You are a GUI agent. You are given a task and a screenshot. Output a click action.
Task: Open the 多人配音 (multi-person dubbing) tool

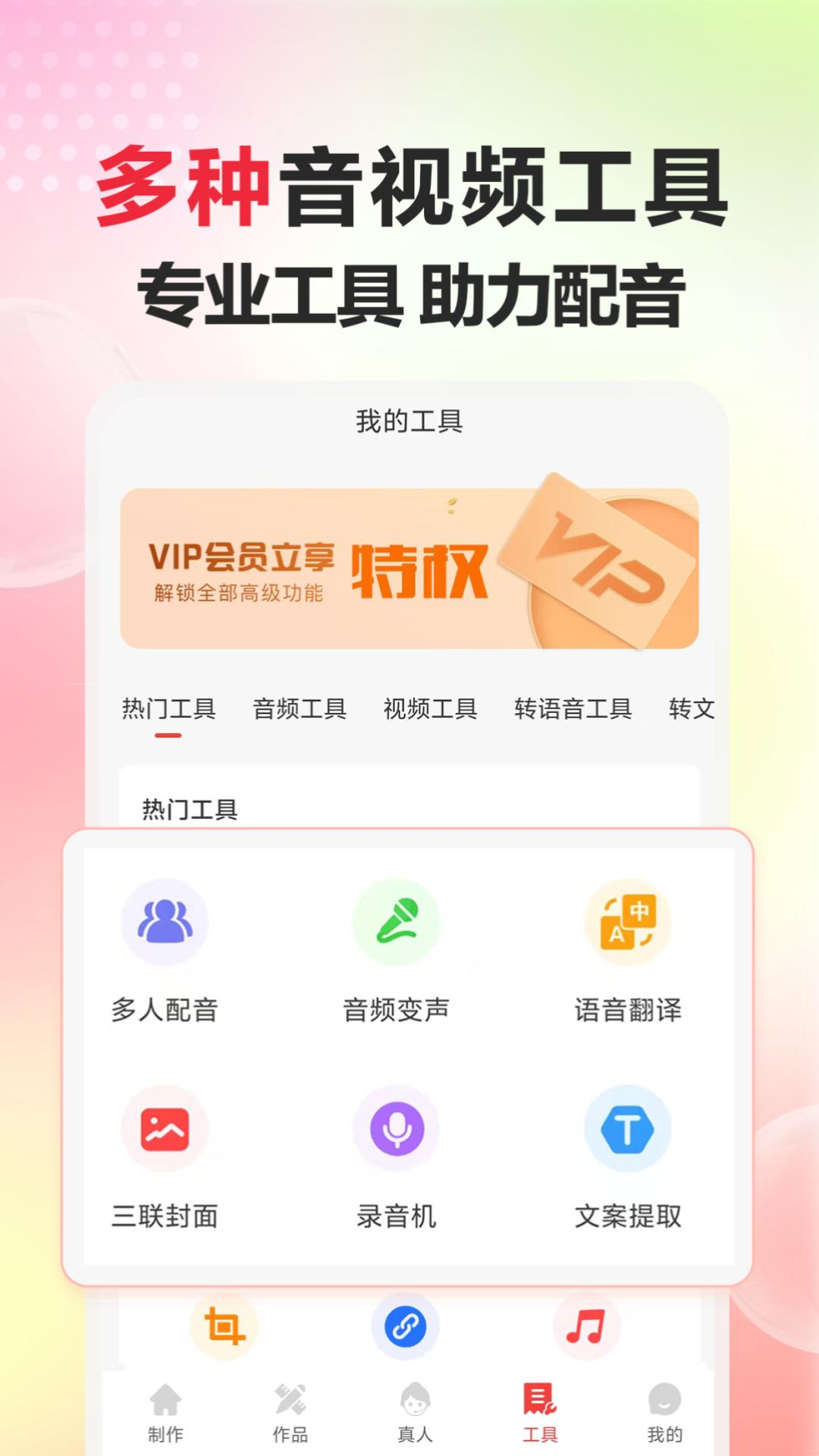pyautogui.click(x=165, y=940)
